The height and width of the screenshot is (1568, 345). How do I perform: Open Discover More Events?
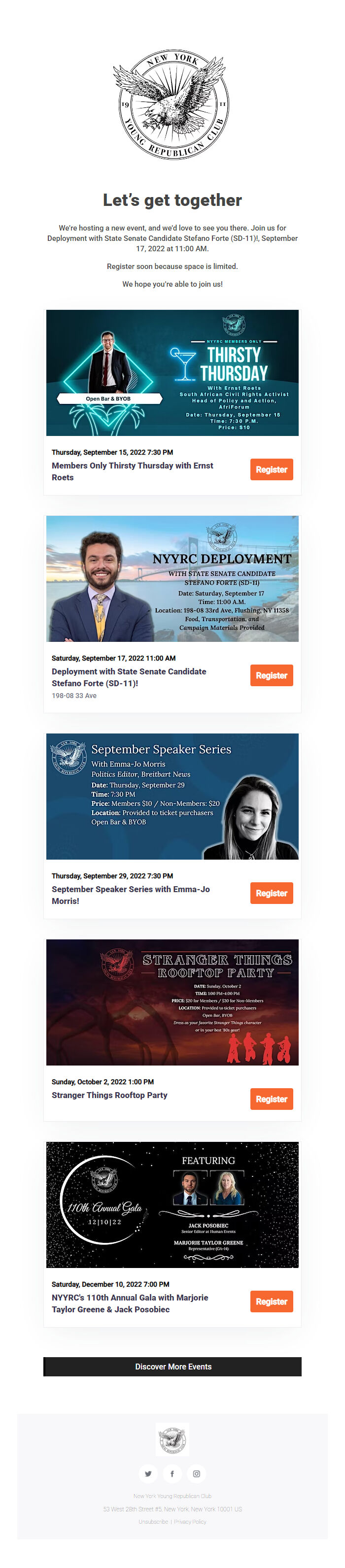pos(172,1367)
